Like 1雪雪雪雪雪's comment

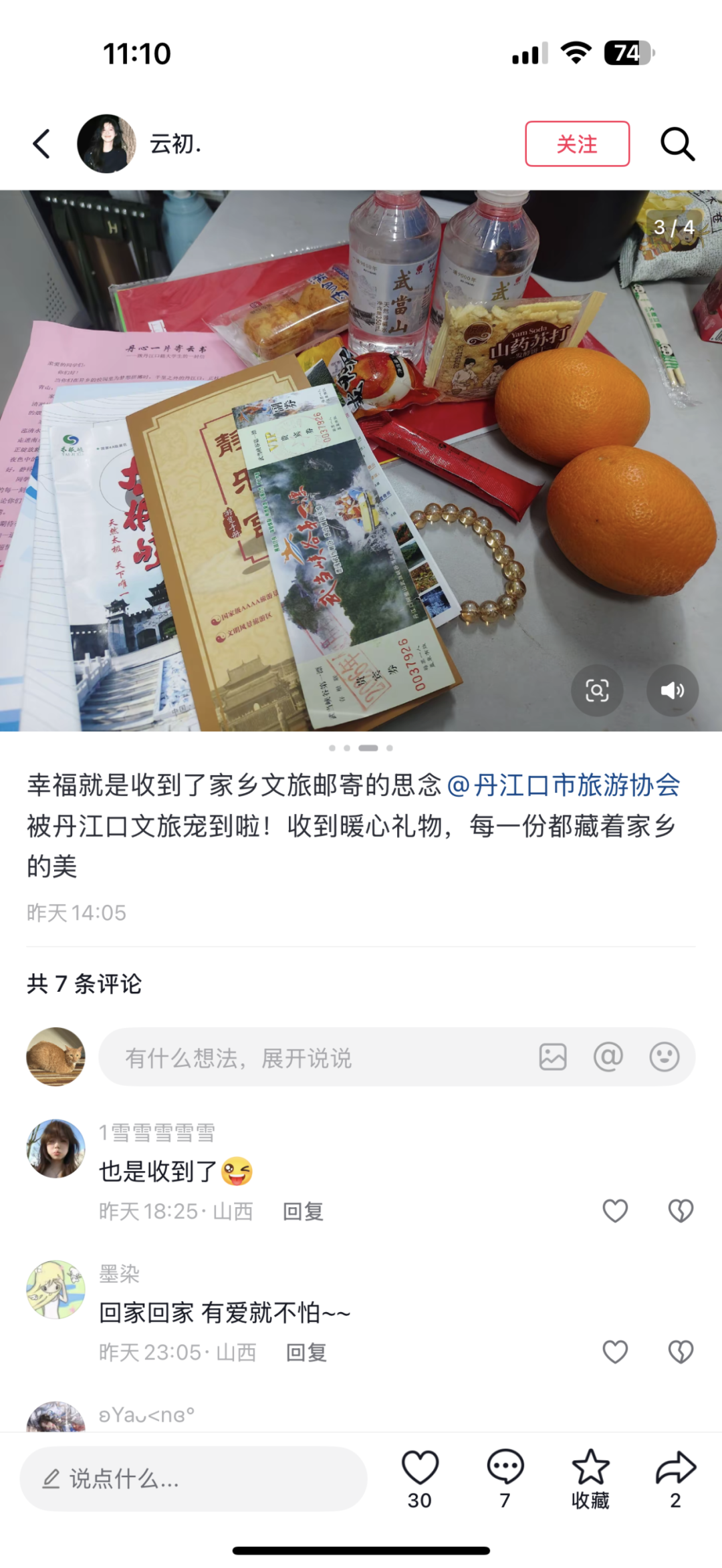615,1211
